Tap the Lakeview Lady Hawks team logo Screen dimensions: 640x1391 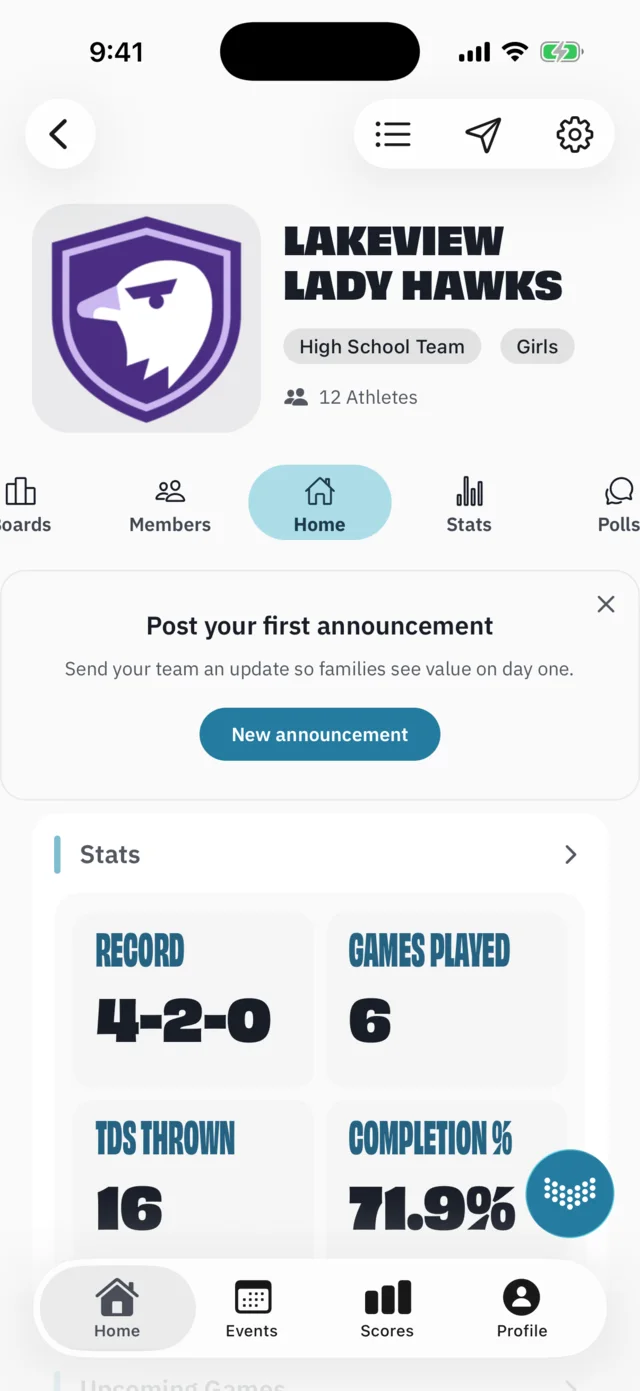pos(147,318)
